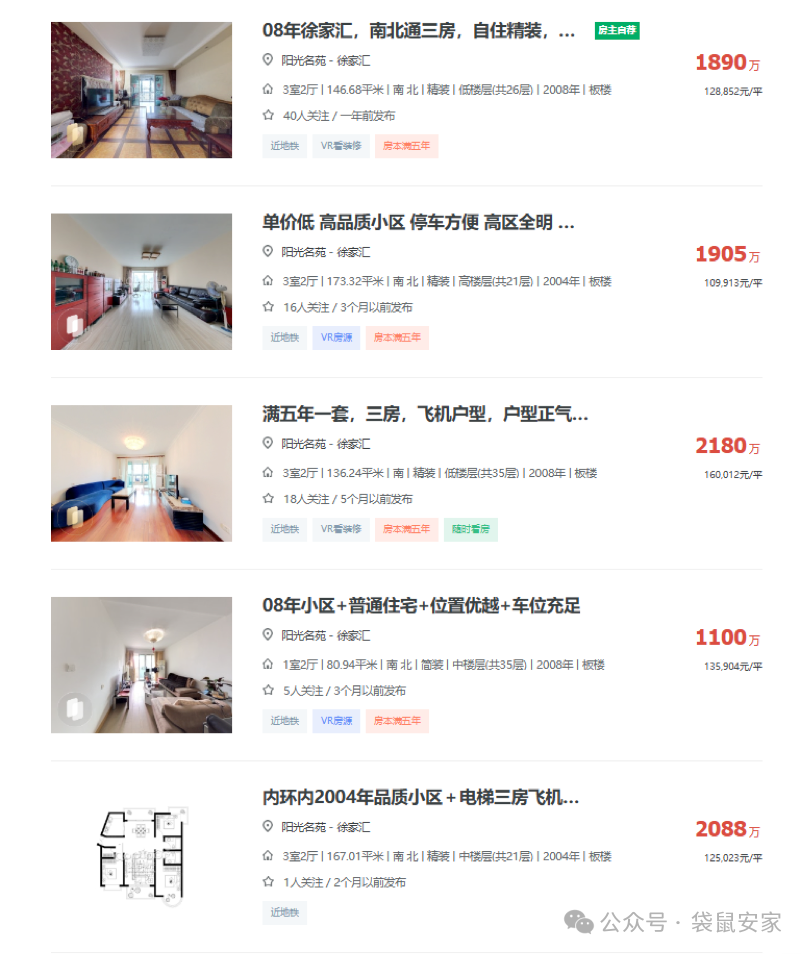This screenshot has height=954, width=807.
Task: View the photo of the 1905万 listing
Action: pos(141,281)
